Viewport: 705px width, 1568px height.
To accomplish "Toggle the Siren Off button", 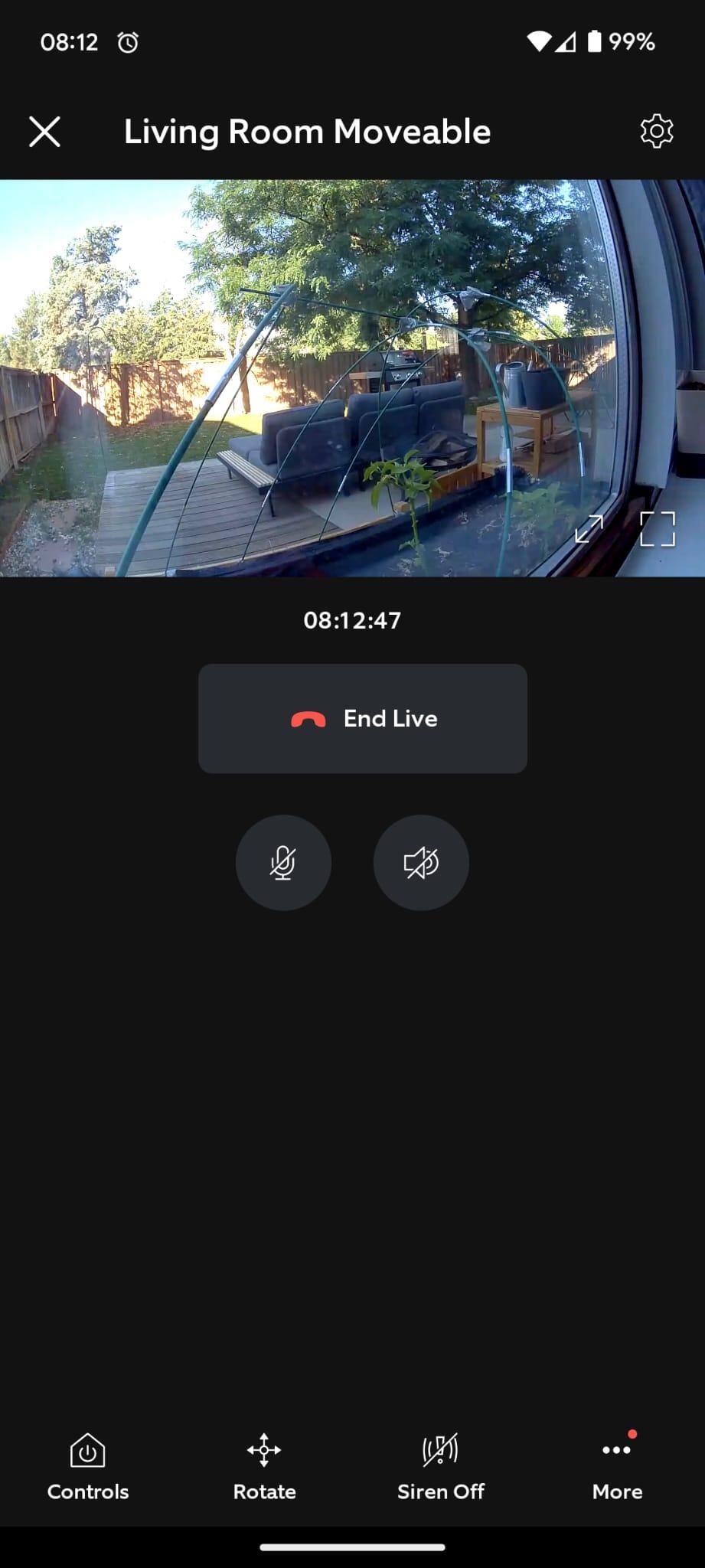I will coord(440,1467).
